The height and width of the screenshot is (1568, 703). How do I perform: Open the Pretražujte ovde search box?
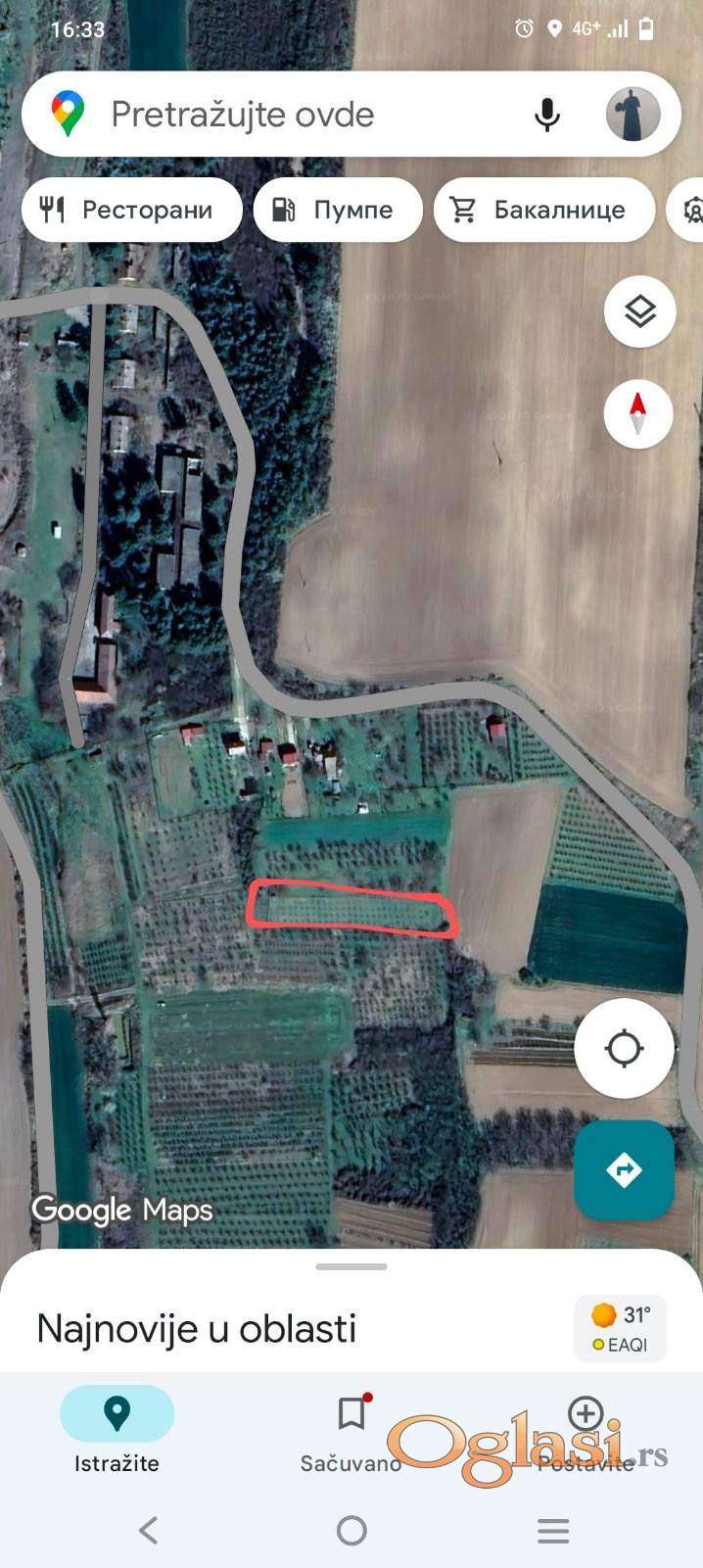pos(294,115)
